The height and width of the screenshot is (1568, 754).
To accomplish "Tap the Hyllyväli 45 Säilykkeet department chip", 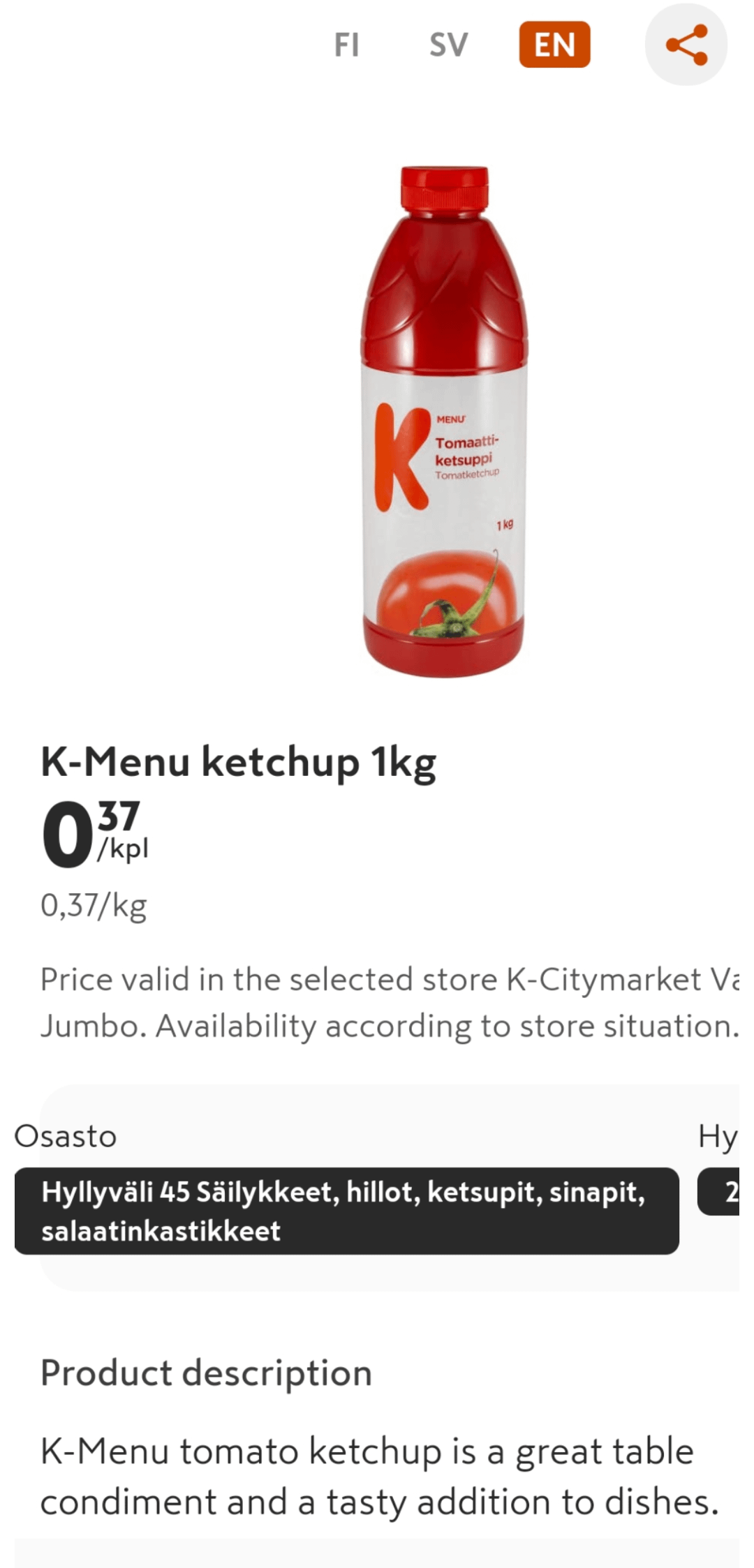I will click(x=346, y=1211).
